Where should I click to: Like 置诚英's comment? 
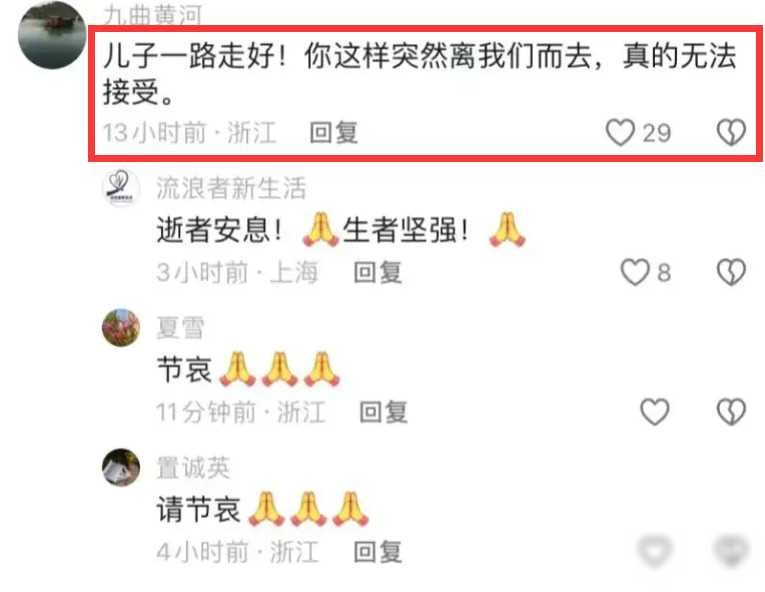click(654, 550)
